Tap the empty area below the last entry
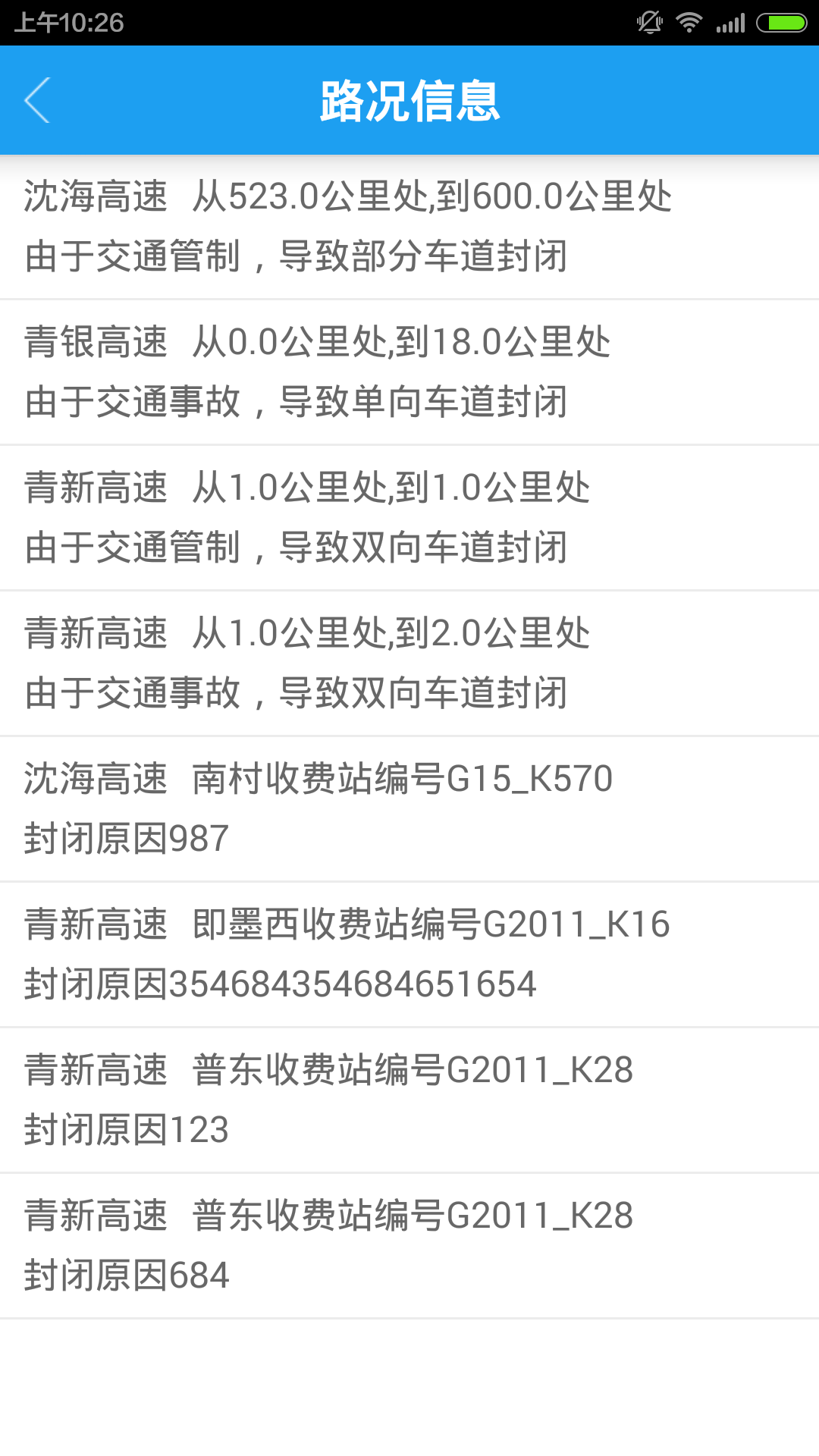 409,1388
